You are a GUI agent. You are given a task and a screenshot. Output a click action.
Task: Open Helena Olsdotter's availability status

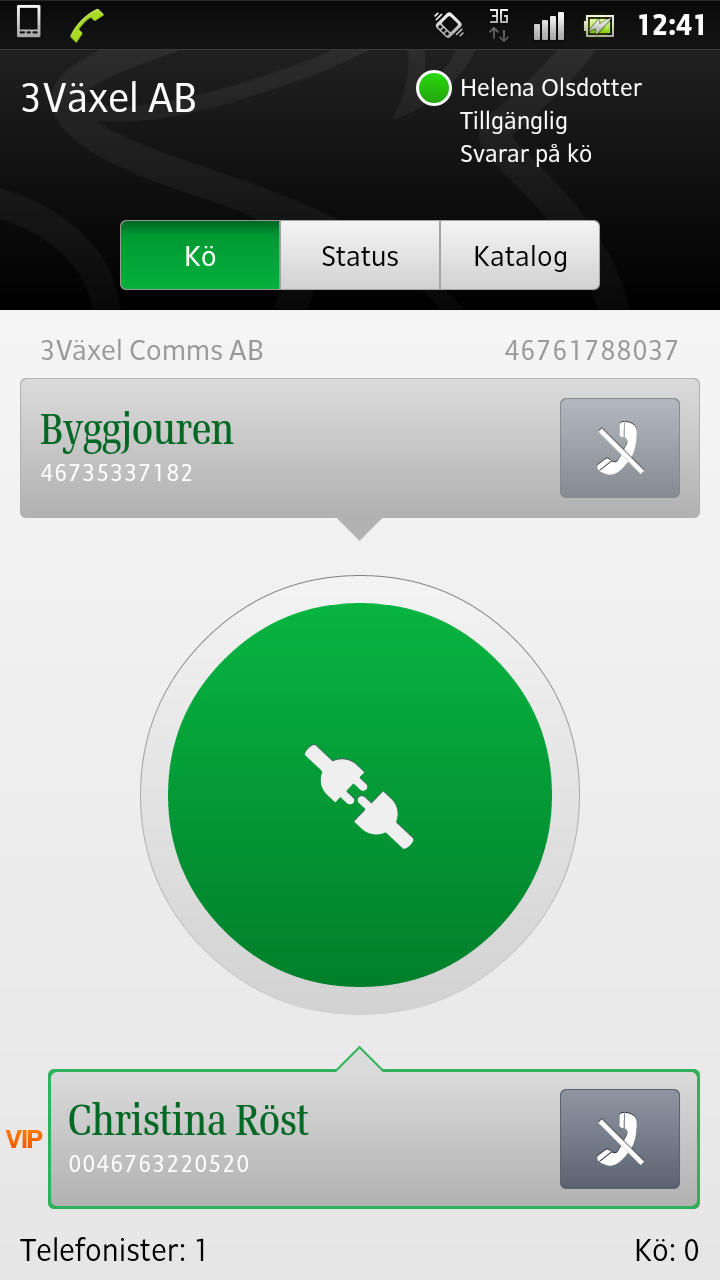530,120
